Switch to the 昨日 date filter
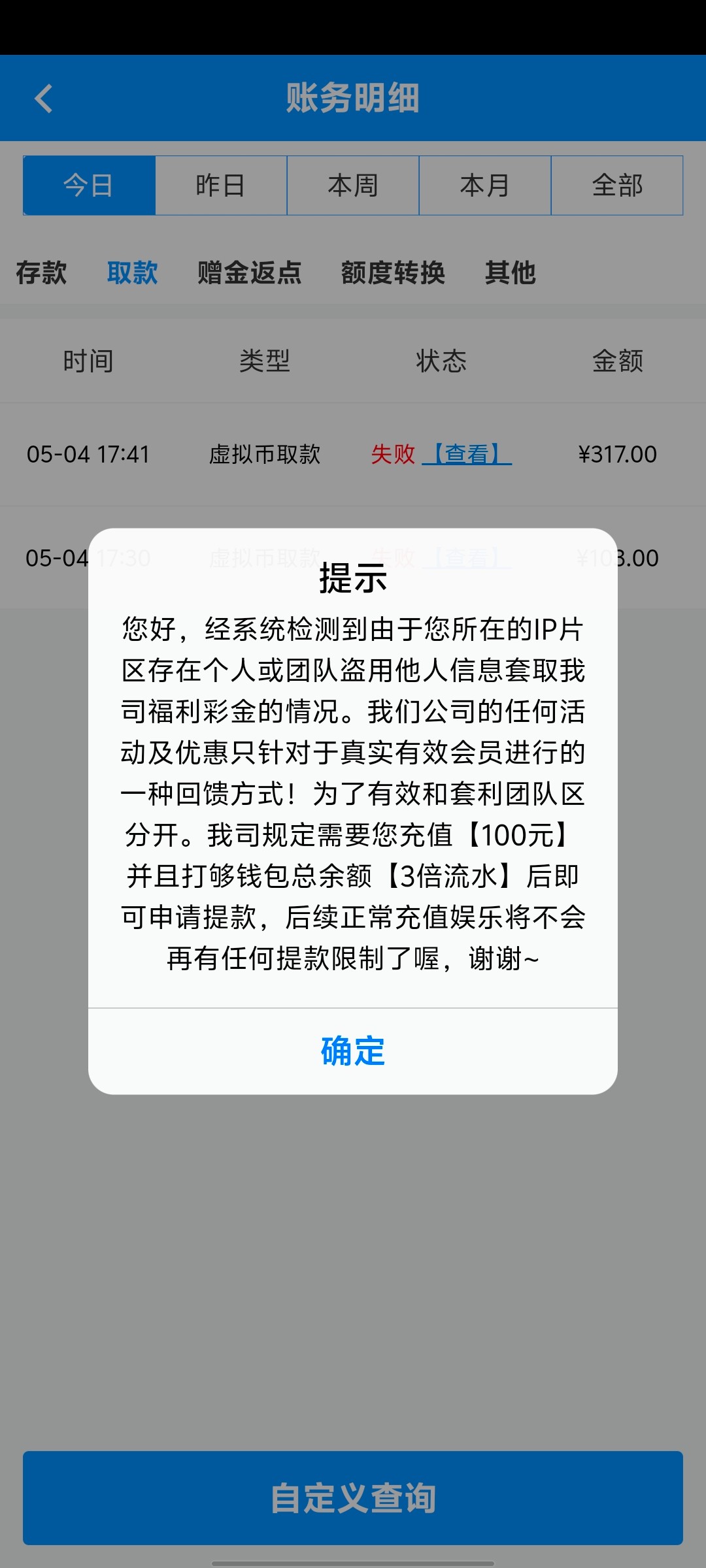 coord(221,185)
